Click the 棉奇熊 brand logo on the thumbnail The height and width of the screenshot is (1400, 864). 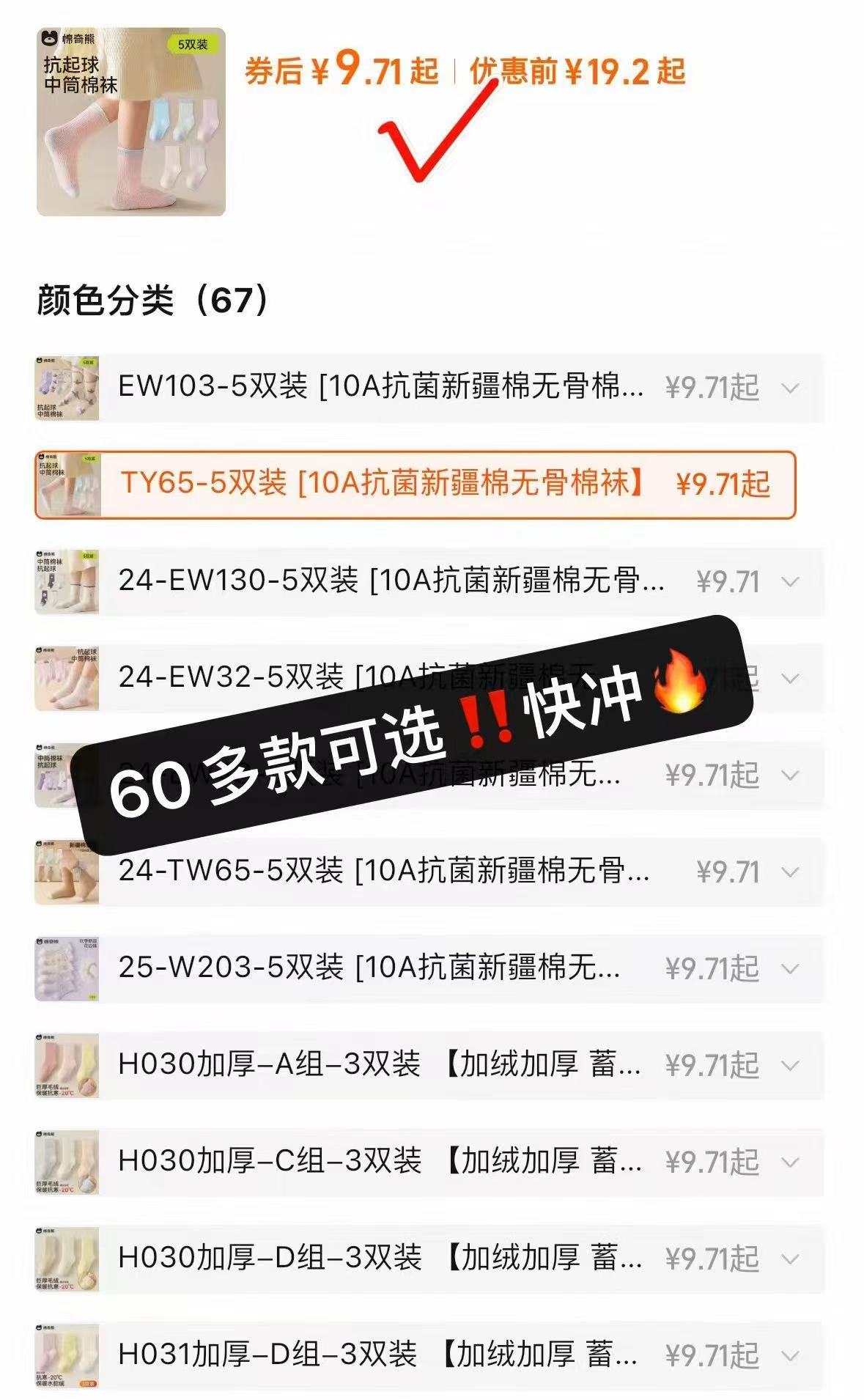tap(50, 38)
